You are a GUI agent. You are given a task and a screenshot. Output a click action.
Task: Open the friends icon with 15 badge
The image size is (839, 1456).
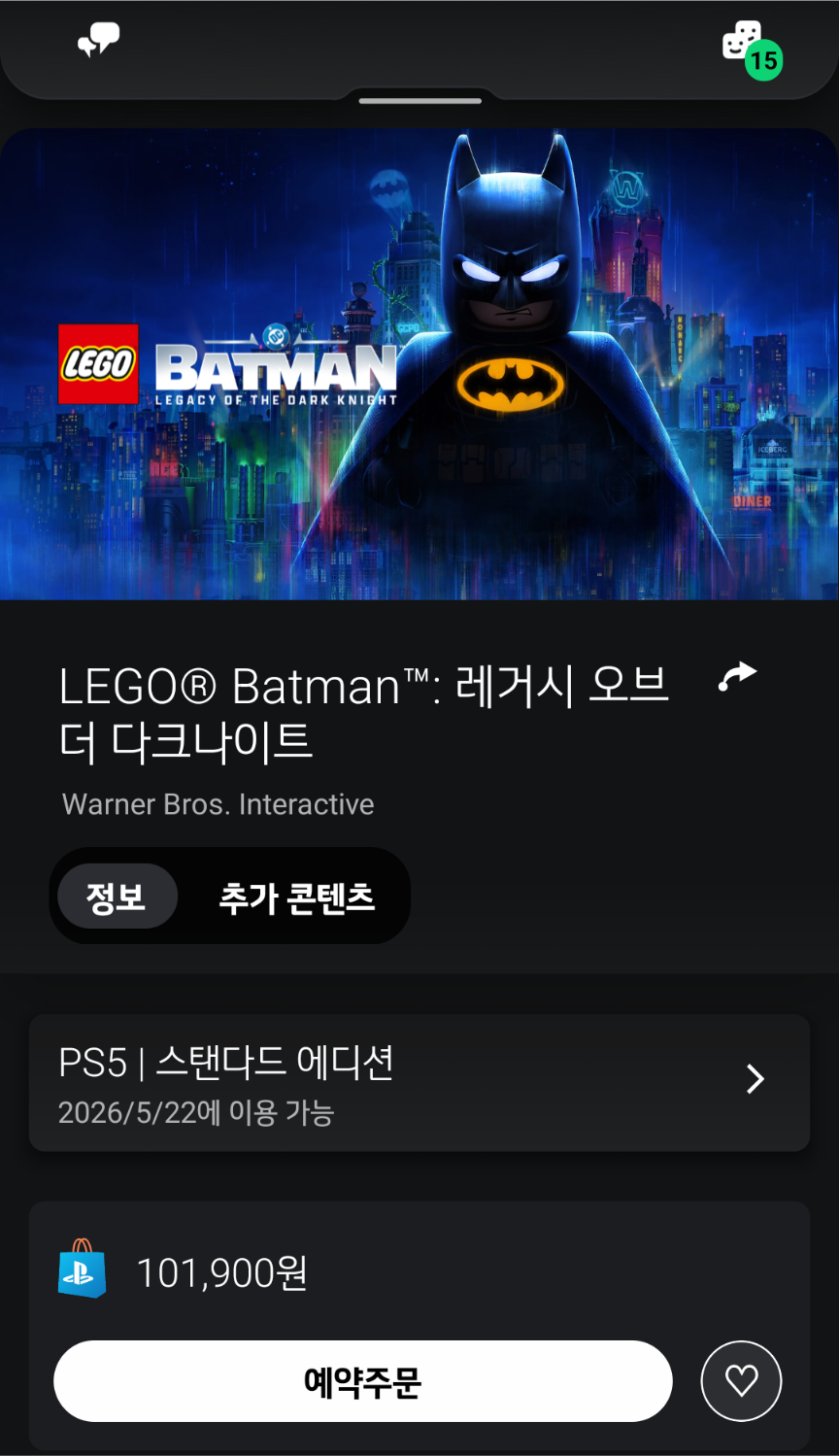750,47
